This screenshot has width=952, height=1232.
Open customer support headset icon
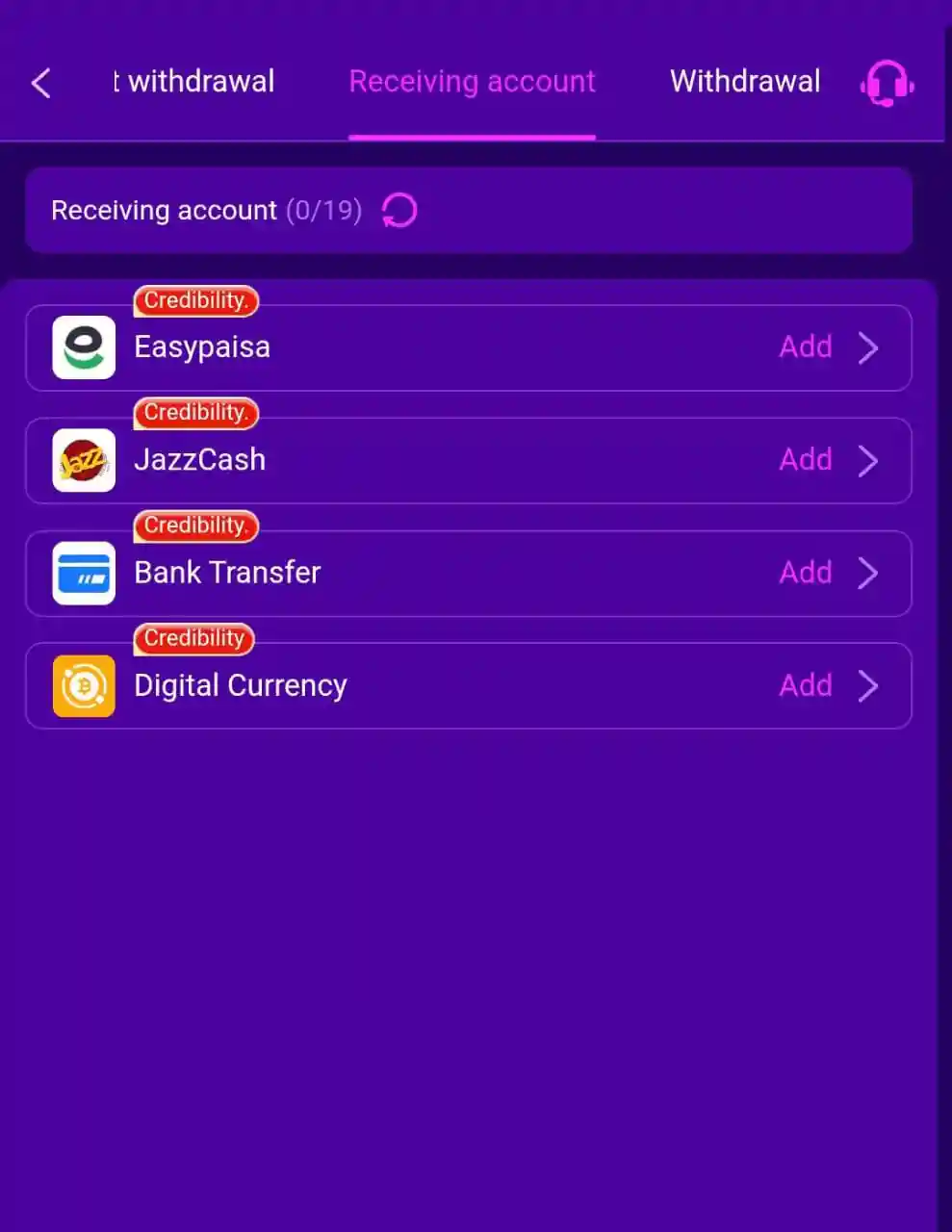pos(886,83)
